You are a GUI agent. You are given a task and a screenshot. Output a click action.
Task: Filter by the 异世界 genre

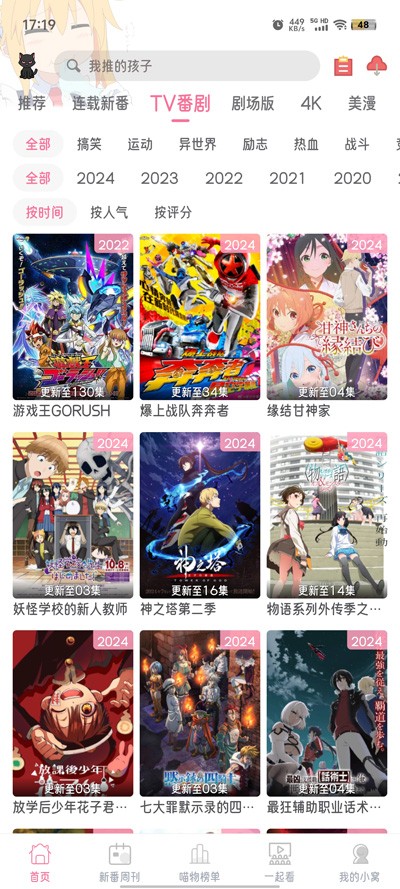(x=198, y=144)
